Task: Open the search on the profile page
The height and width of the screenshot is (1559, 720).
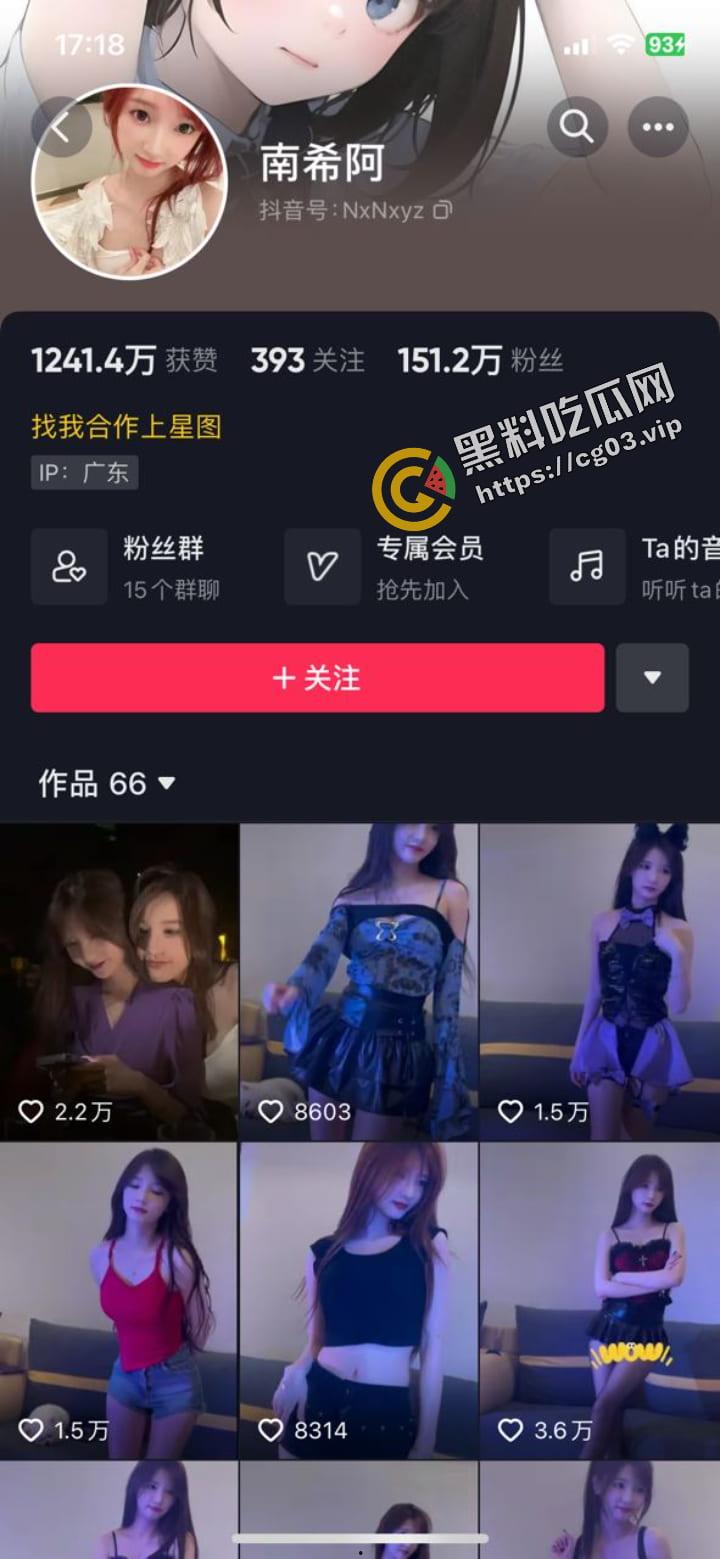Action: (576, 127)
